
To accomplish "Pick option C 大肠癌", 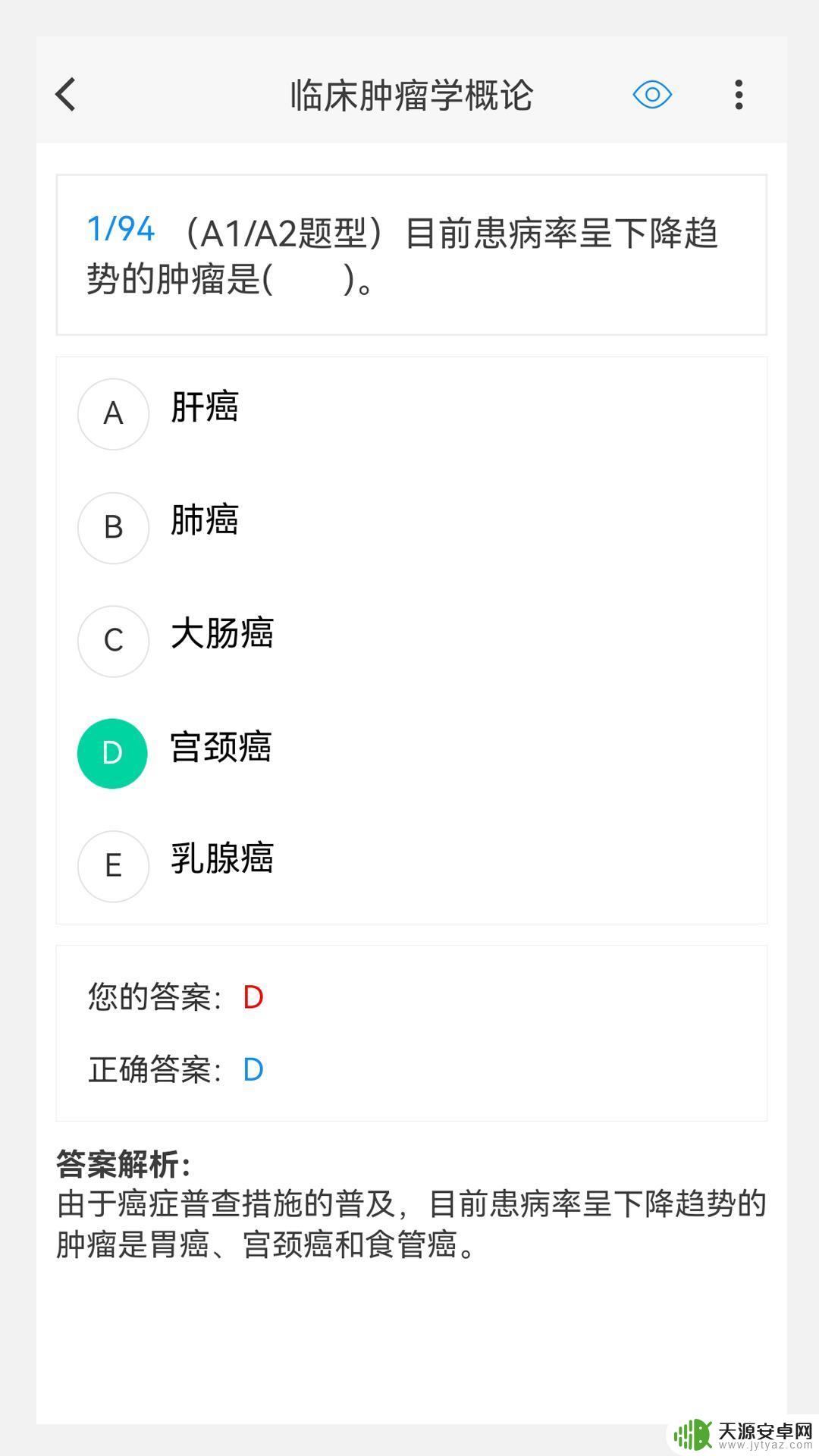I will [x=411, y=640].
